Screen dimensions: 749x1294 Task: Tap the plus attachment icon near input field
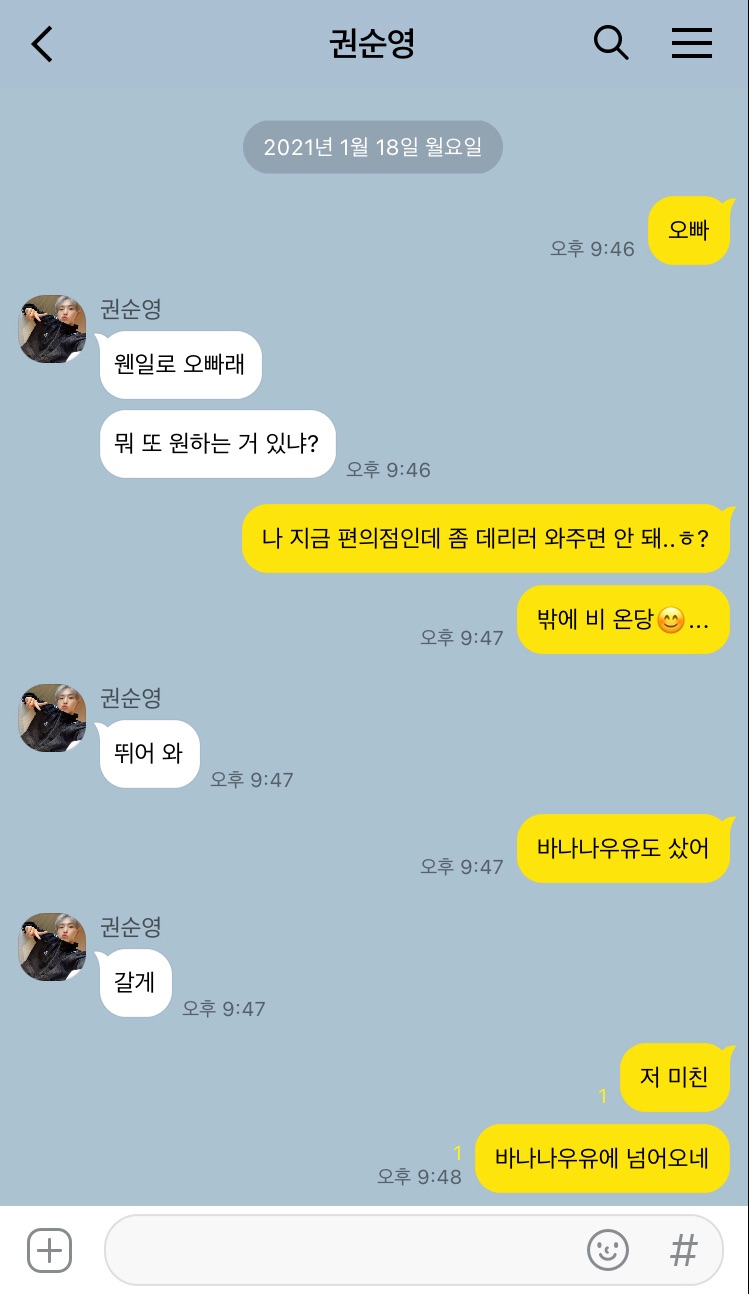[47, 1249]
